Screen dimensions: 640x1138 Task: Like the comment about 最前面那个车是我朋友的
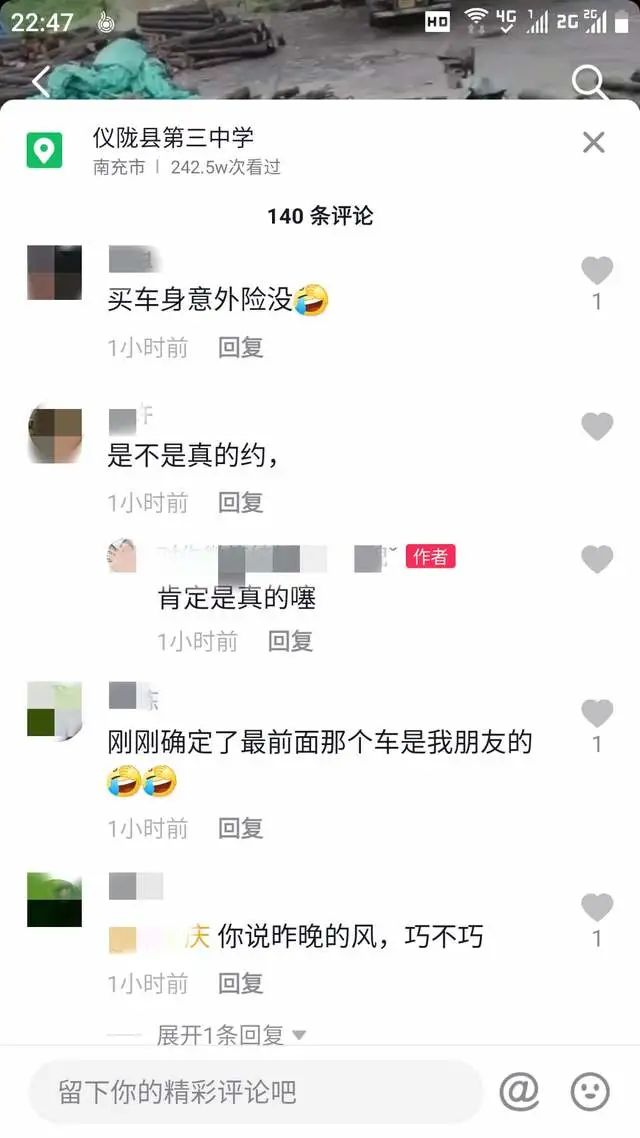pyautogui.click(x=597, y=714)
